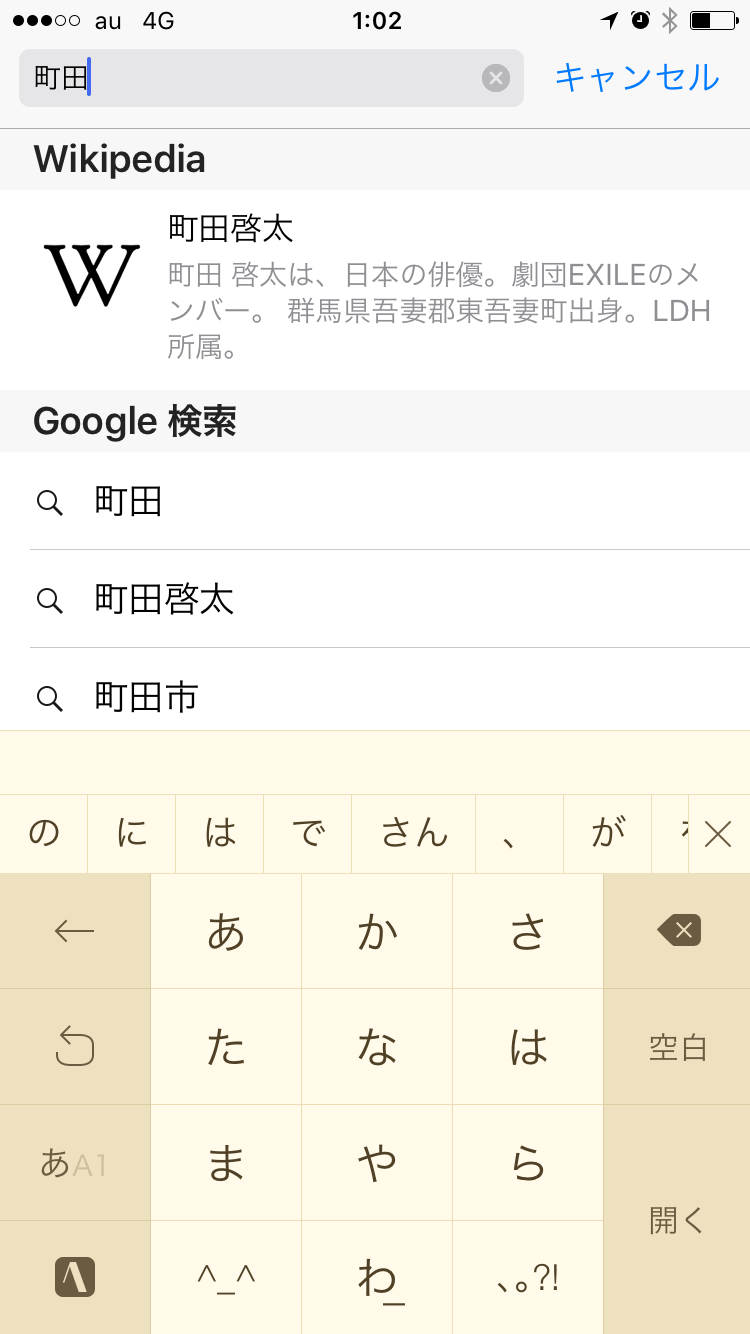Clear the search text with the X icon

pos(496,78)
